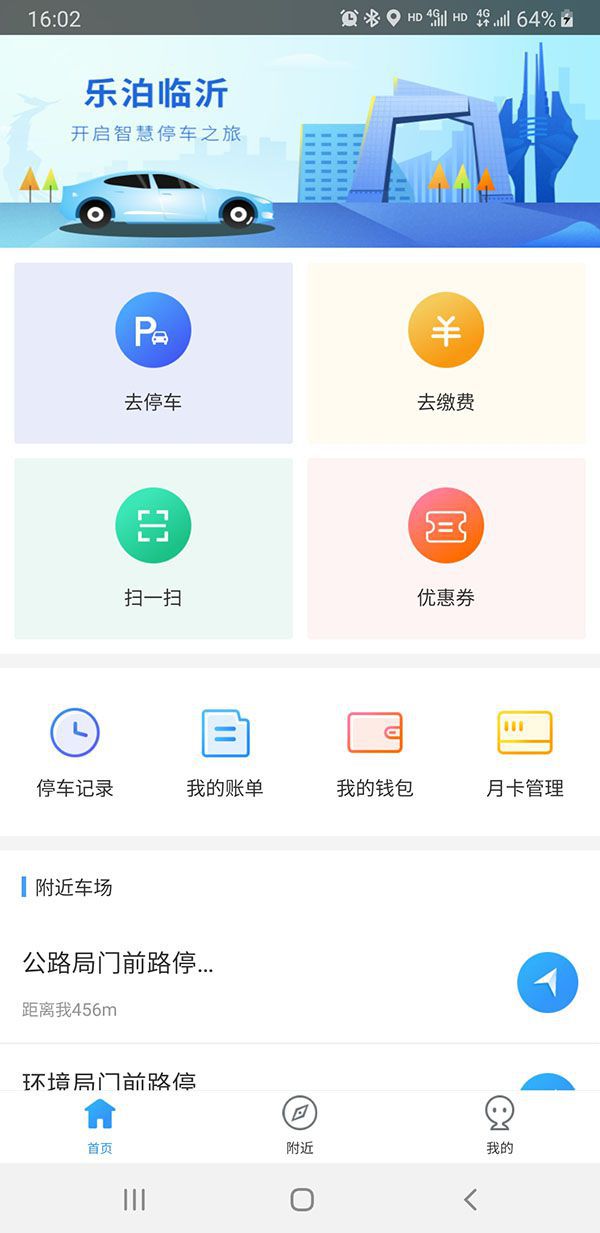Manage monthly cards via 月卡管理

(525, 752)
